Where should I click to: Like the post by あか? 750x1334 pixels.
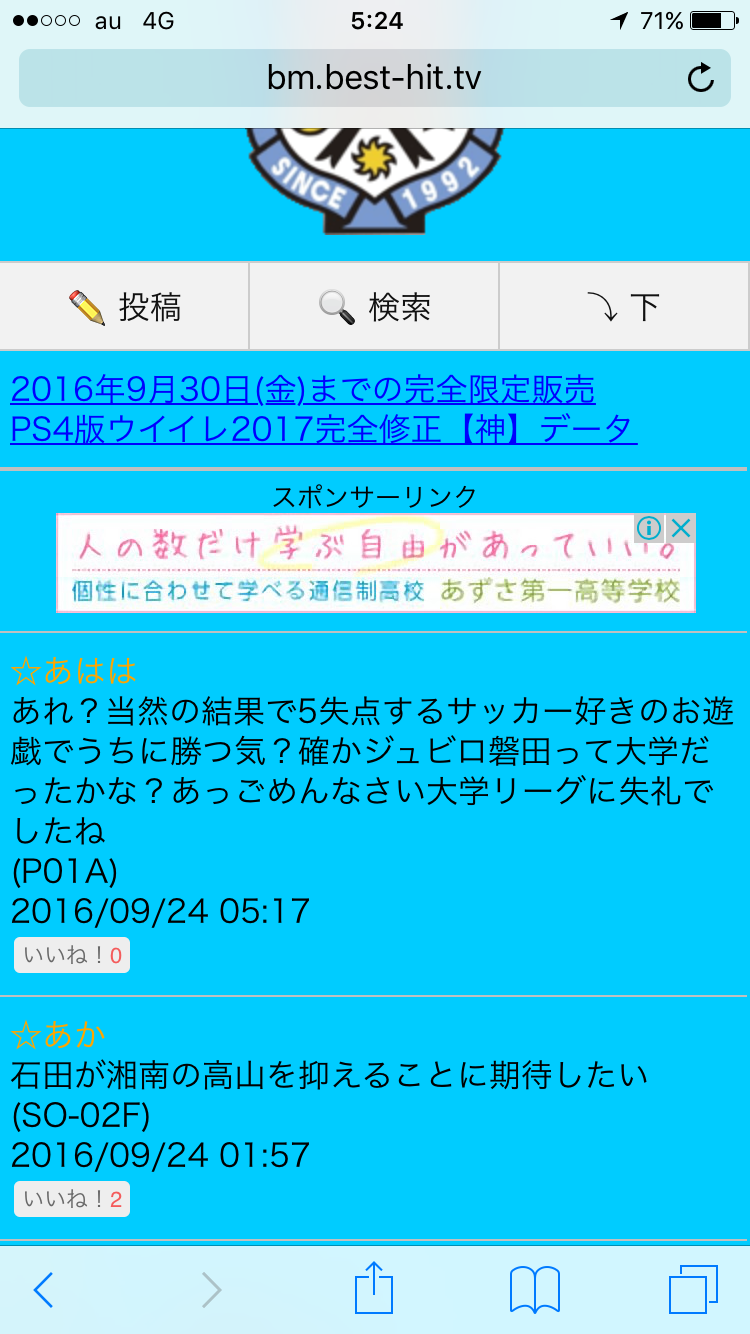coord(72,1199)
